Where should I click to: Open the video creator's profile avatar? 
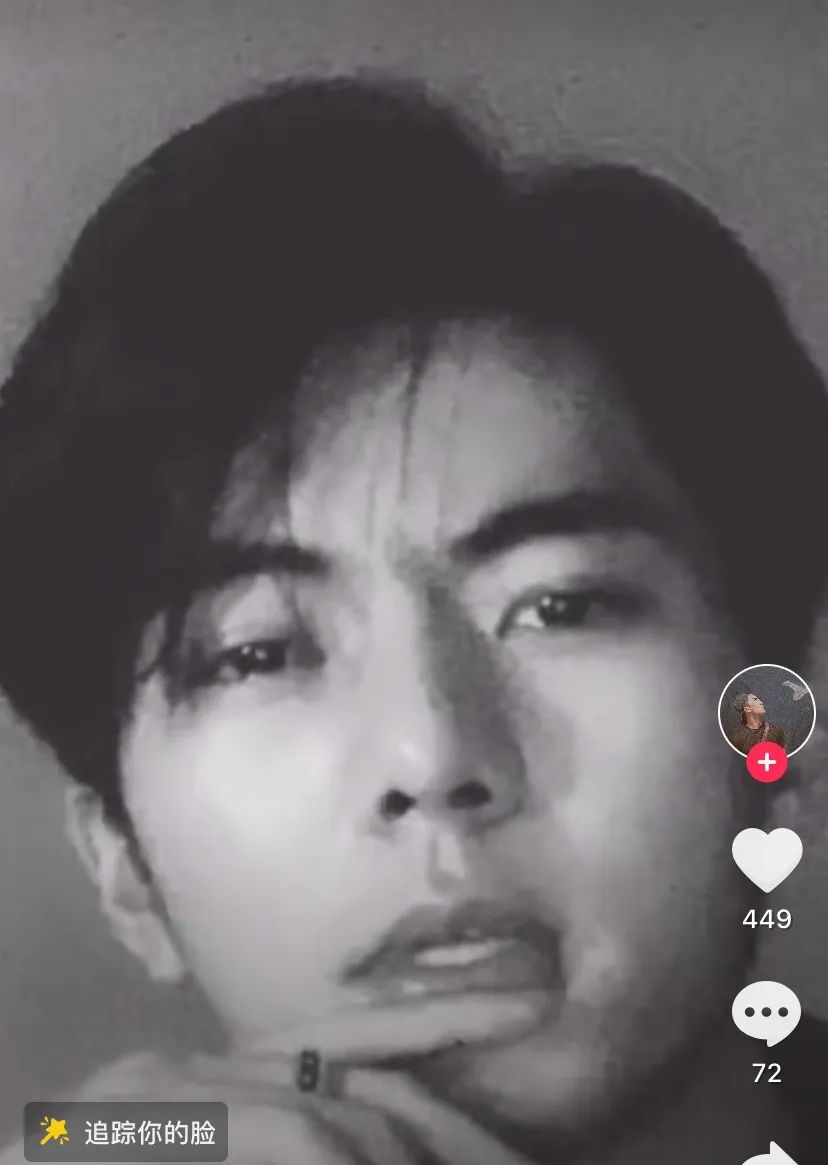click(766, 711)
